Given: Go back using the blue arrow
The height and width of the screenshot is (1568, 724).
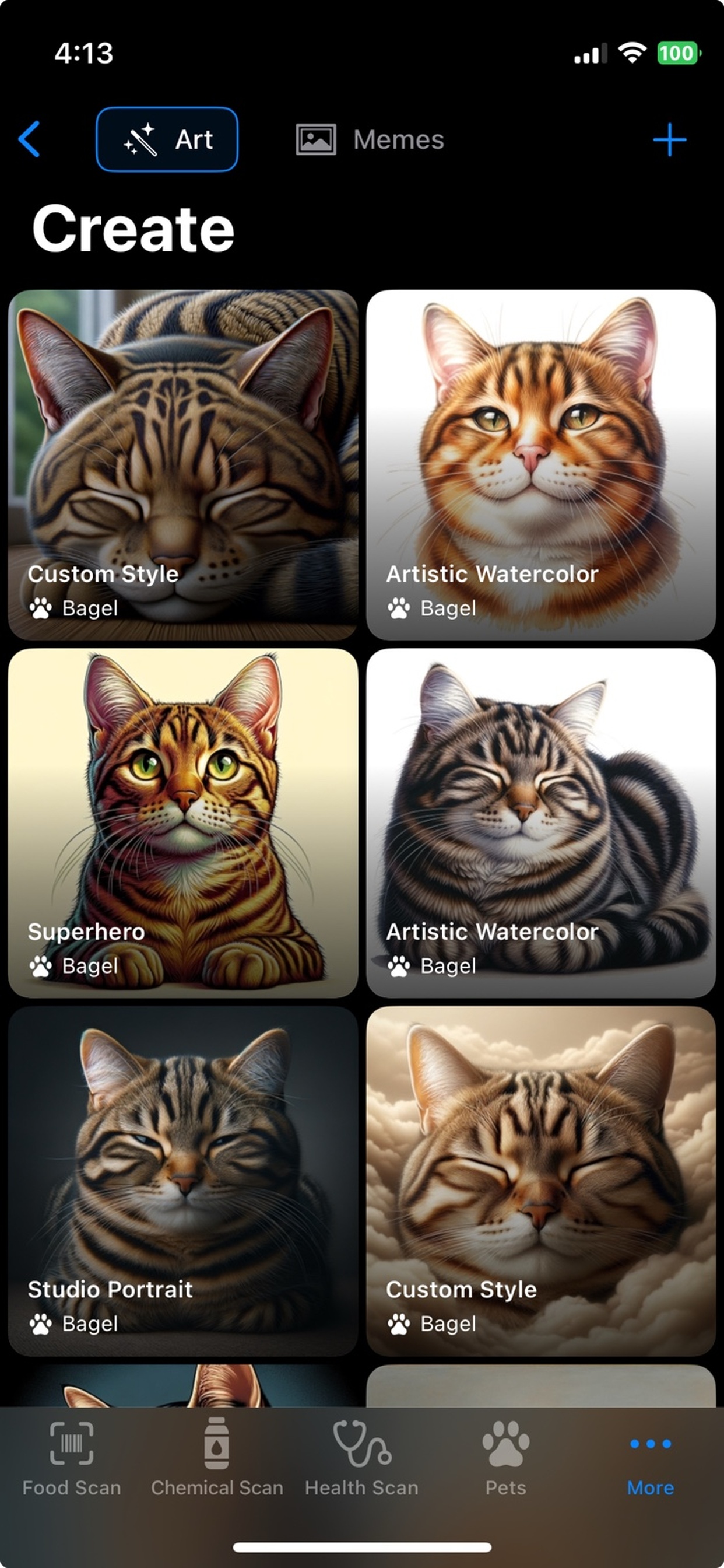Looking at the screenshot, I should [29, 139].
